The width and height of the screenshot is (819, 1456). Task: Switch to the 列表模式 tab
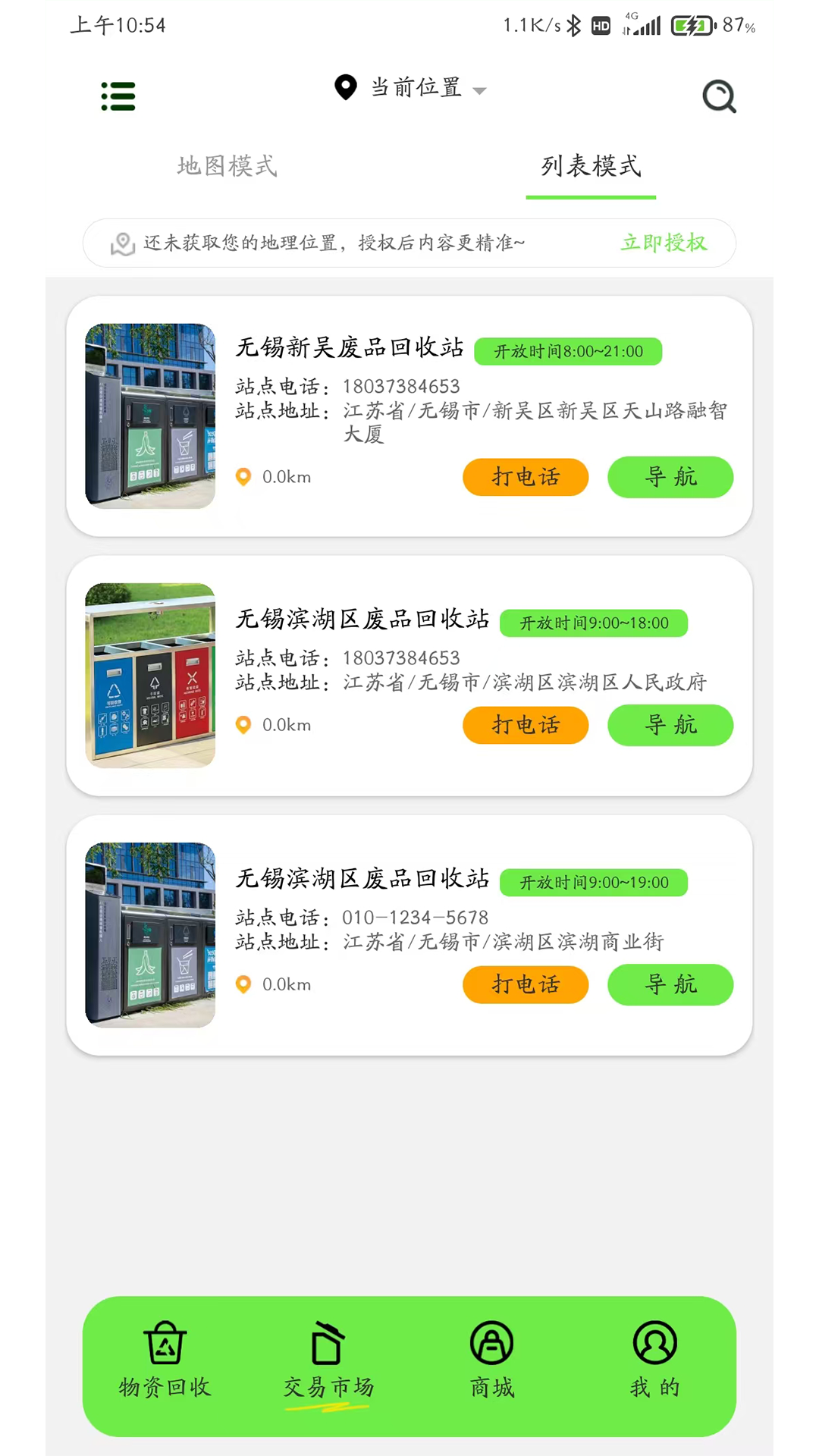(591, 167)
